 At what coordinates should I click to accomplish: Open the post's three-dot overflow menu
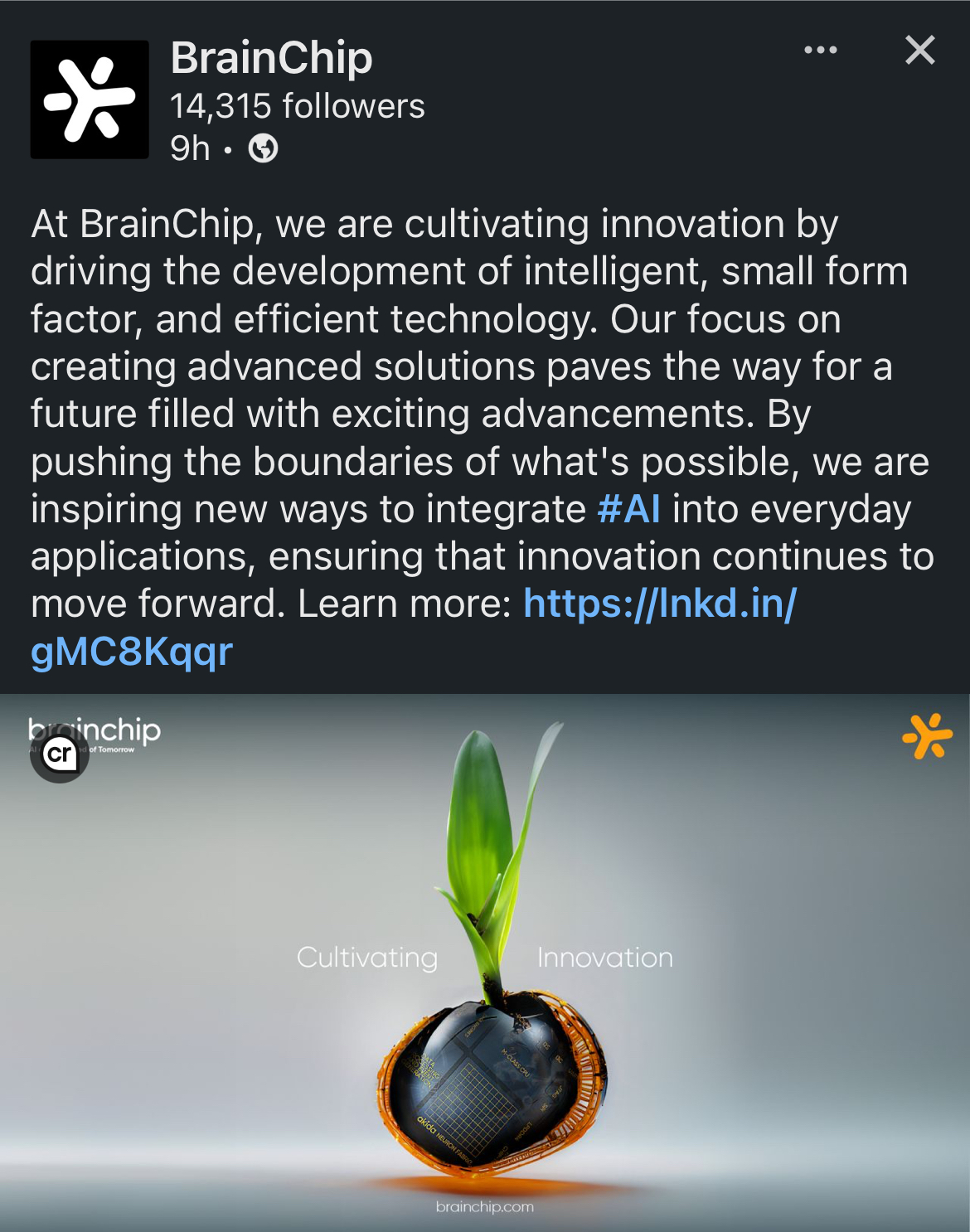pos(820,51)
